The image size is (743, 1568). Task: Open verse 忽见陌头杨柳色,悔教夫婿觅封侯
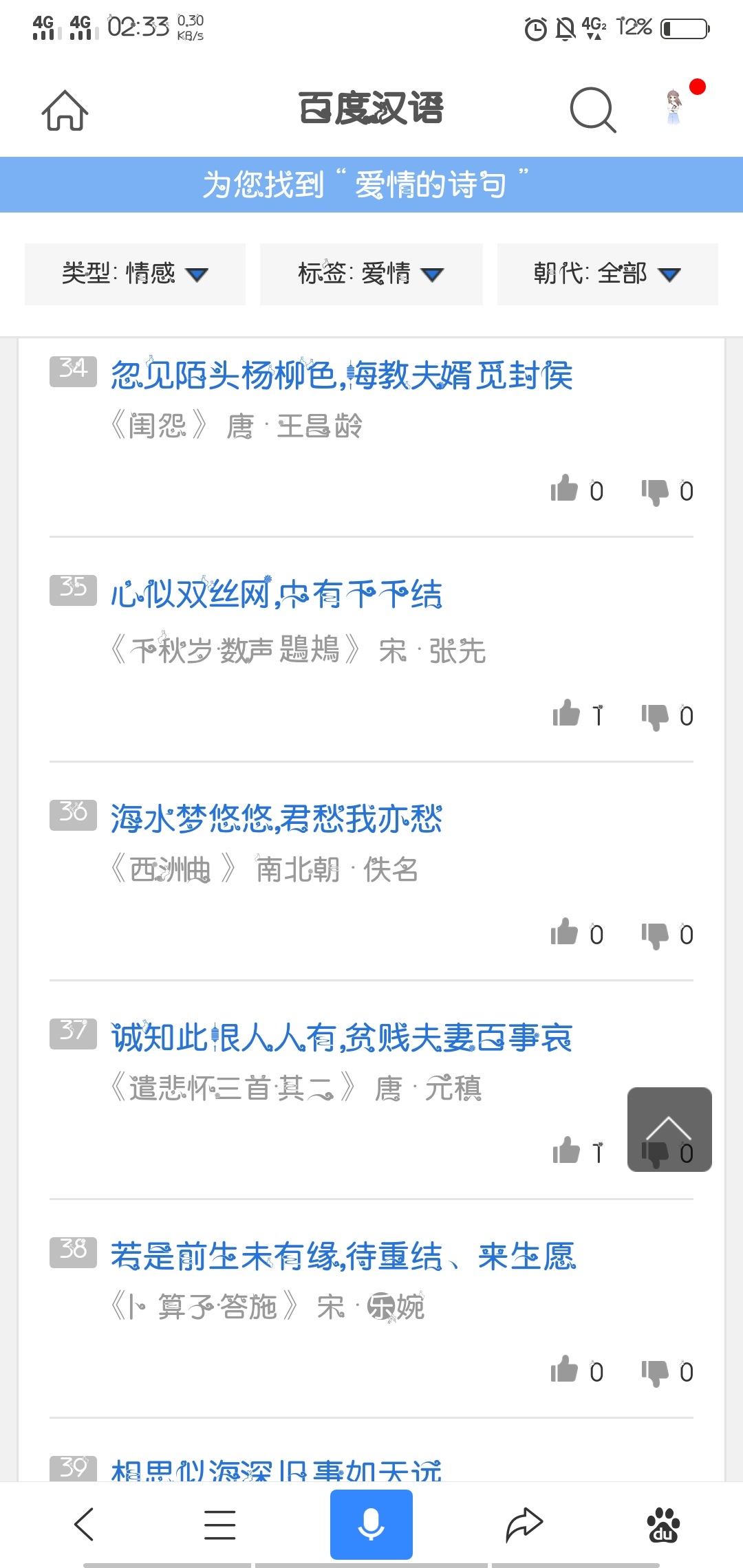[342, 375]
